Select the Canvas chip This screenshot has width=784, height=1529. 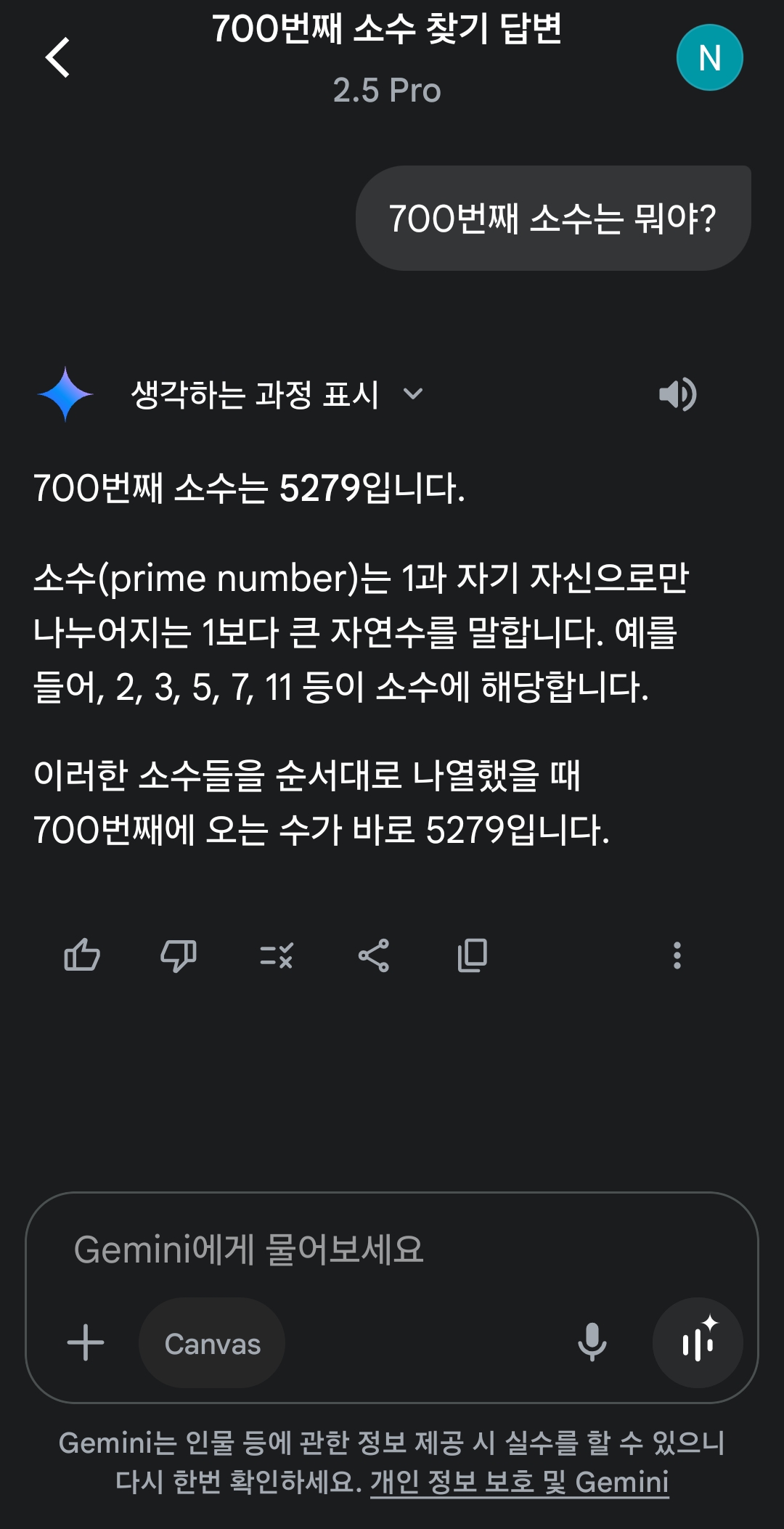click(212, 1343)
